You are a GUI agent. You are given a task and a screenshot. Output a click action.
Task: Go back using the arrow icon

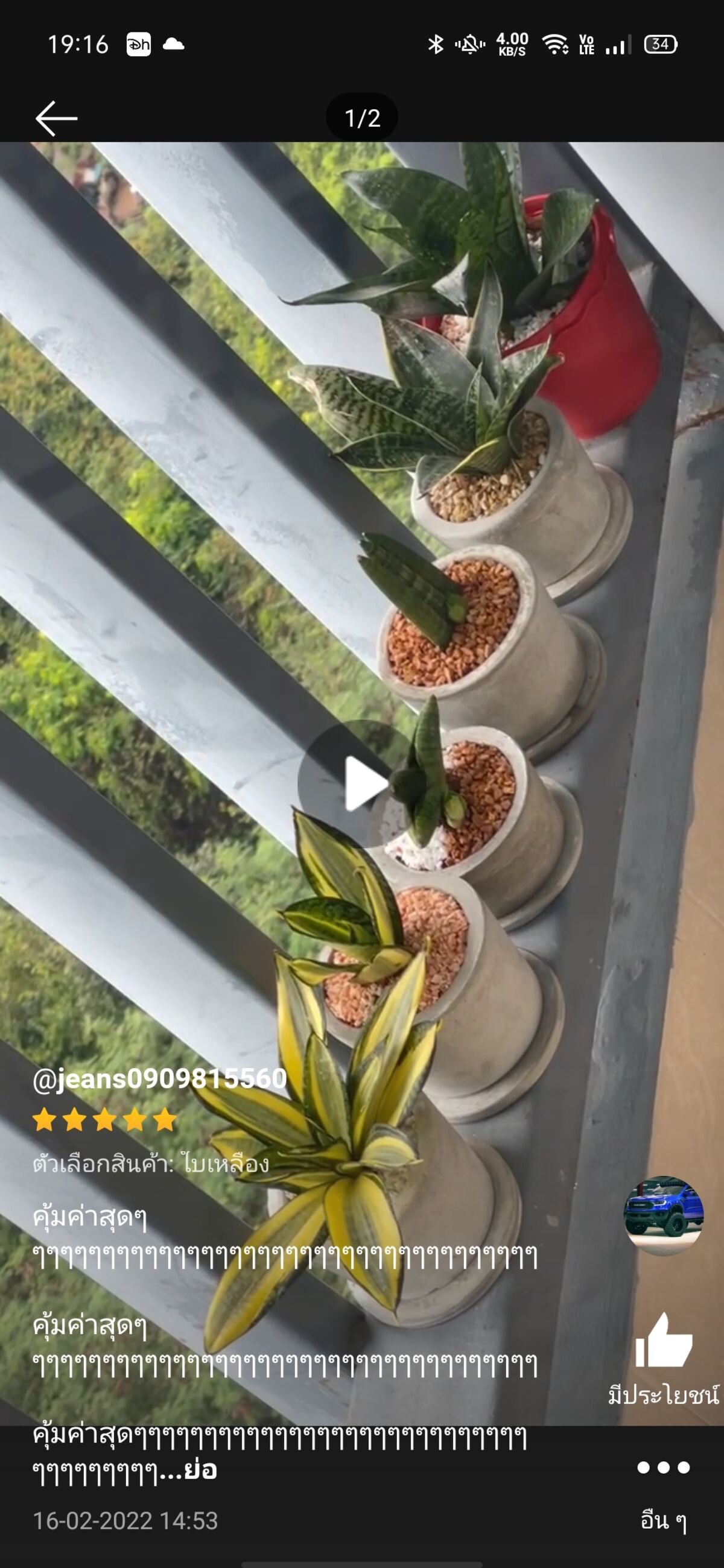coord(57,118)
